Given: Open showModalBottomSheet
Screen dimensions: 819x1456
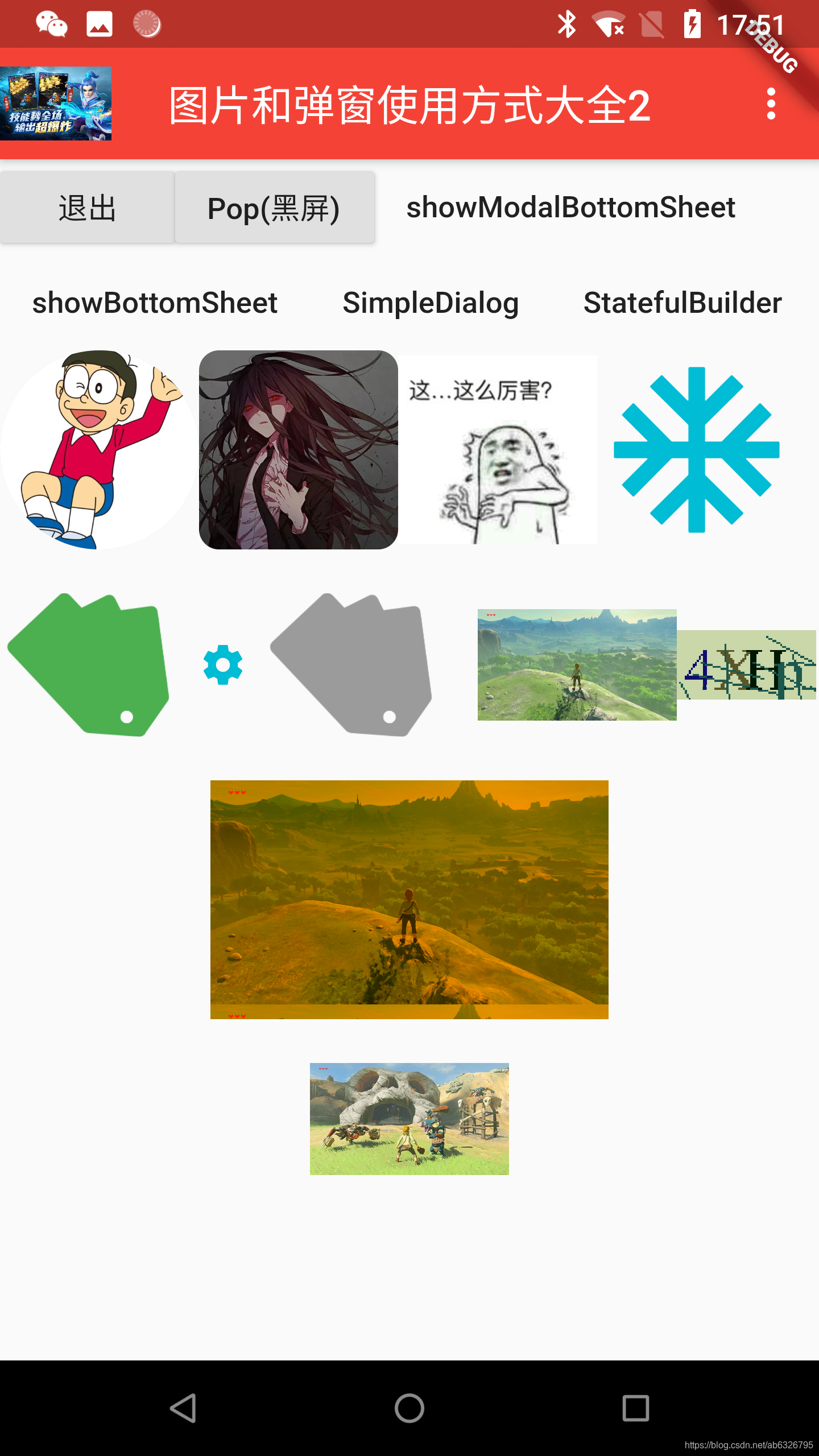Looking at the screenshot, I should pos(570,208).
